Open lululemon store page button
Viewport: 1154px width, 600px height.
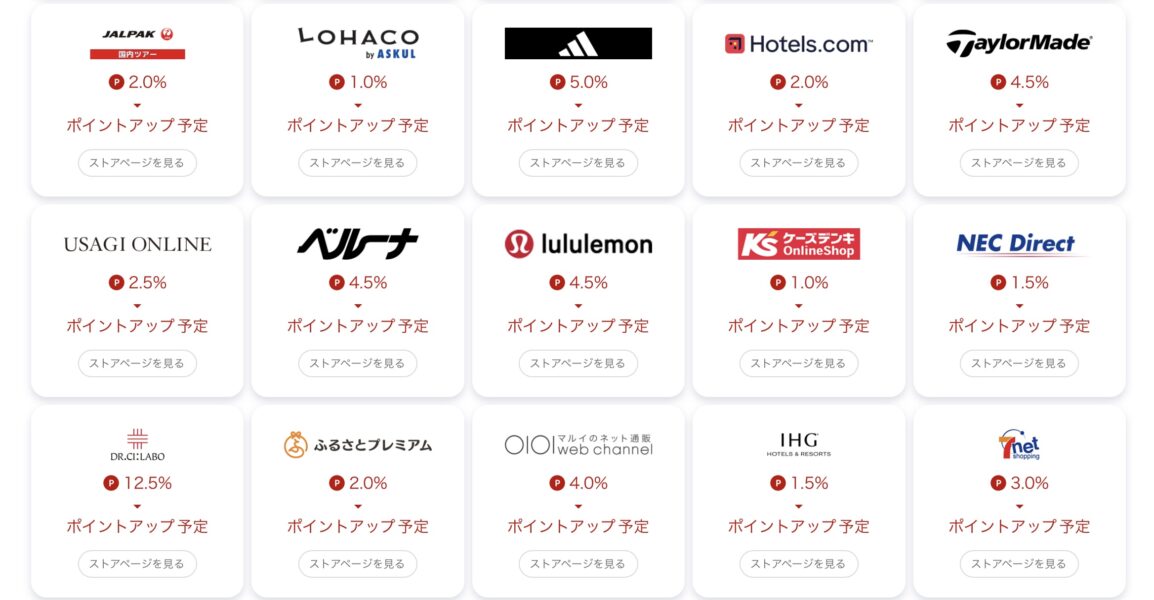pos(578,363)
